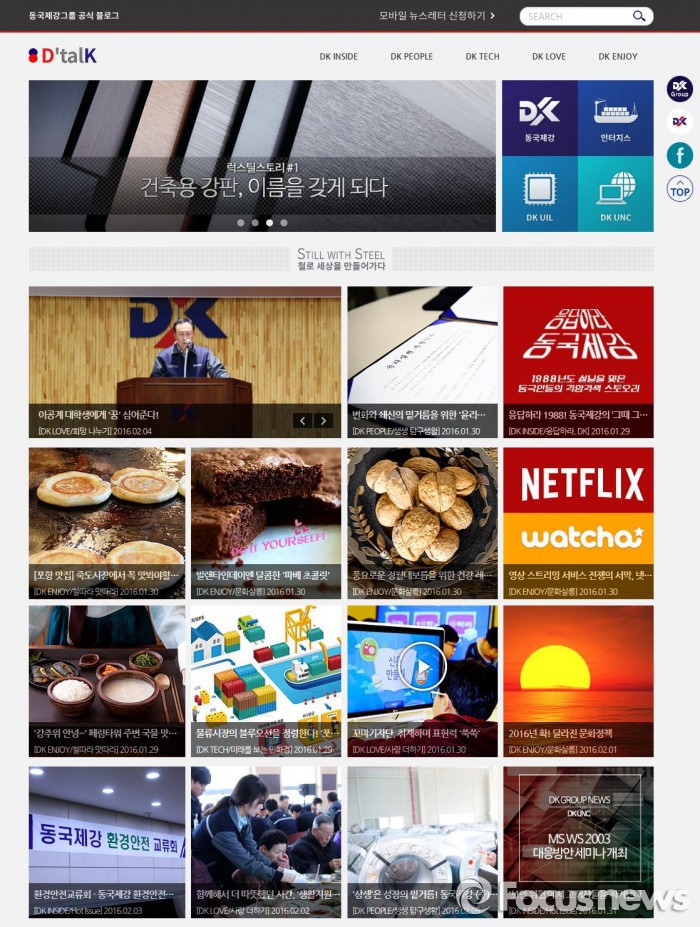Jump back up with the TOP button
The image size is (700, 927).
pos(680,188)
